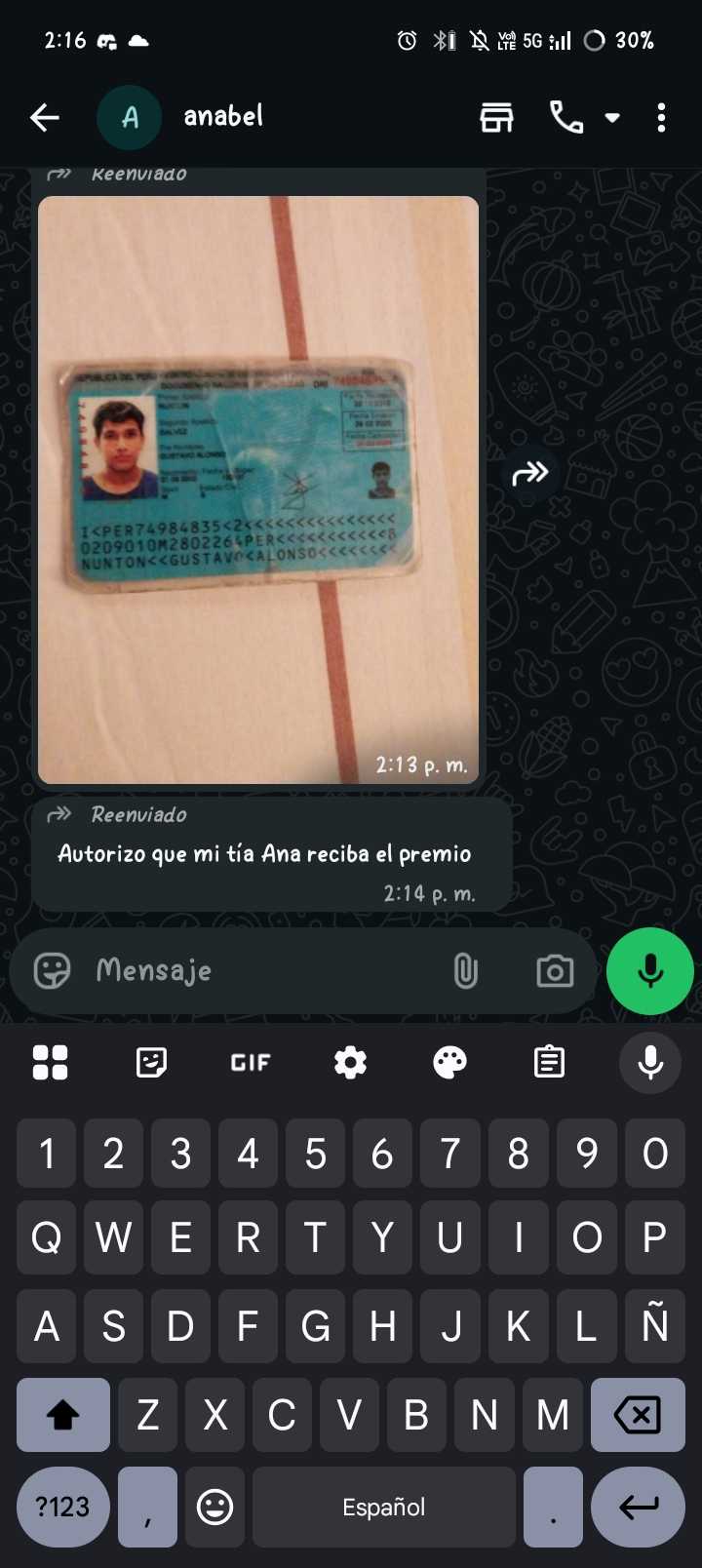The width and height of the screenshot is (702, 1568).
Task: Open keyboard settings gear
Action: (x=350, y=1062)
